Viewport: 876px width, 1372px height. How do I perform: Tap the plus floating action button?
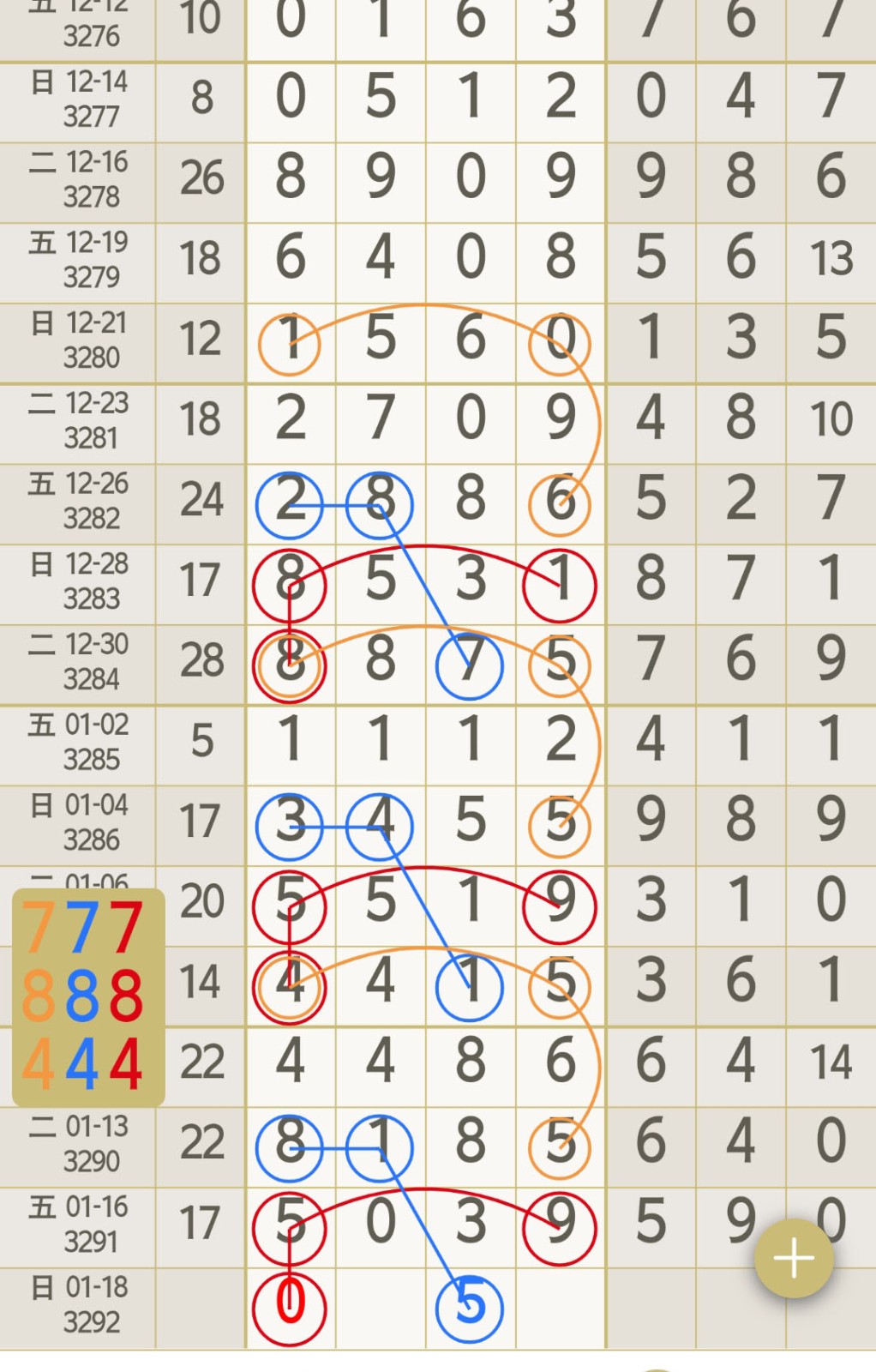[x=794, y=1258]
